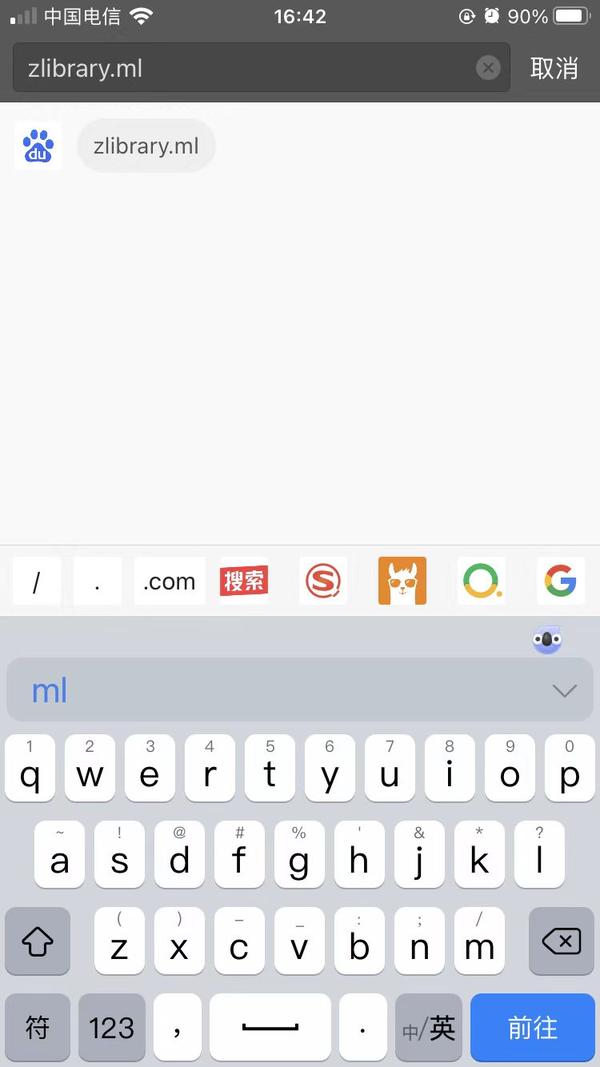This screenshot has height=1067, width=600.
Task: Select the zlibrary.ml suggestion chip
Action: click(146, 146)
